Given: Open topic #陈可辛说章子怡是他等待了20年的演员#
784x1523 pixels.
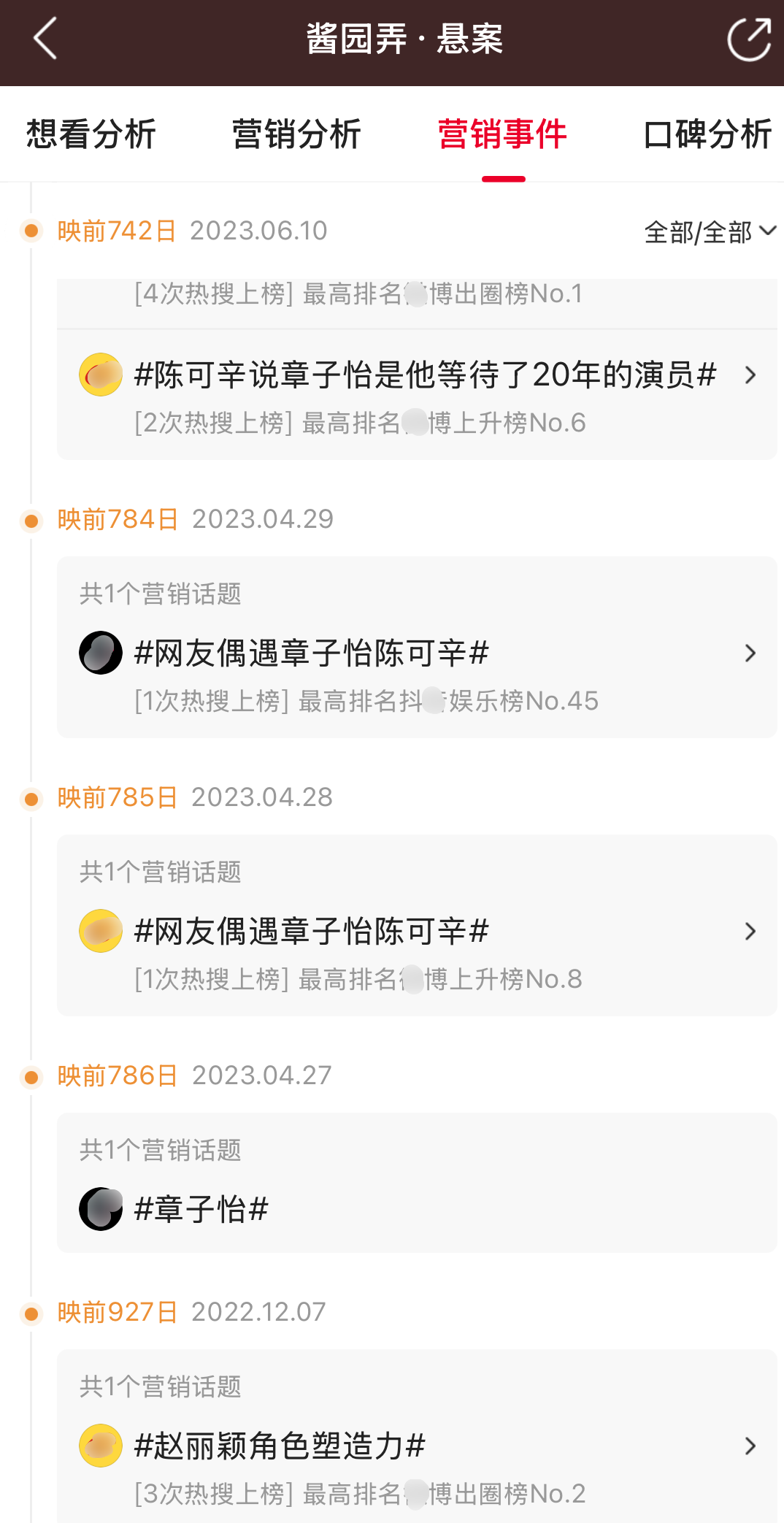Looking at the screenshot, I should (x=417, y=395).
